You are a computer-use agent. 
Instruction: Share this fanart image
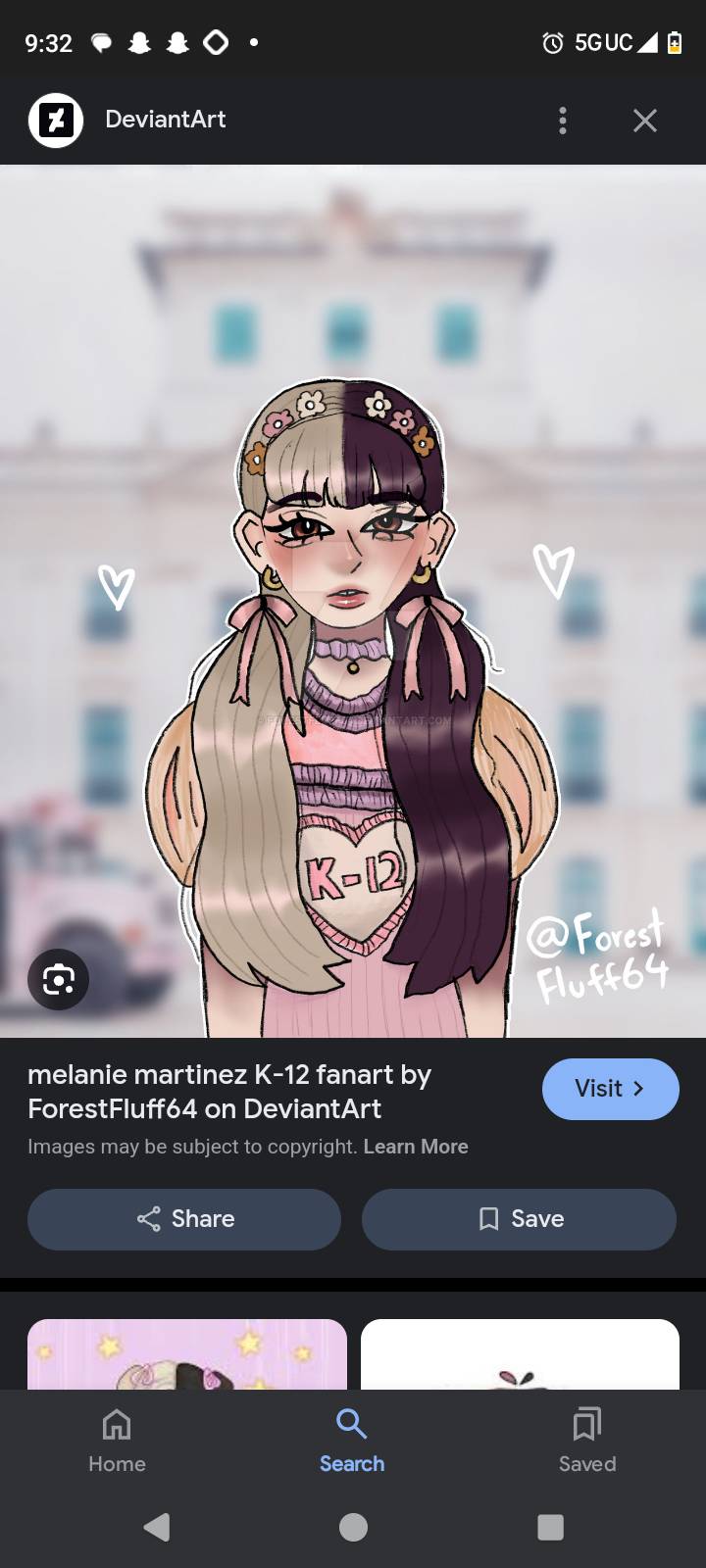coord(184,1219)
